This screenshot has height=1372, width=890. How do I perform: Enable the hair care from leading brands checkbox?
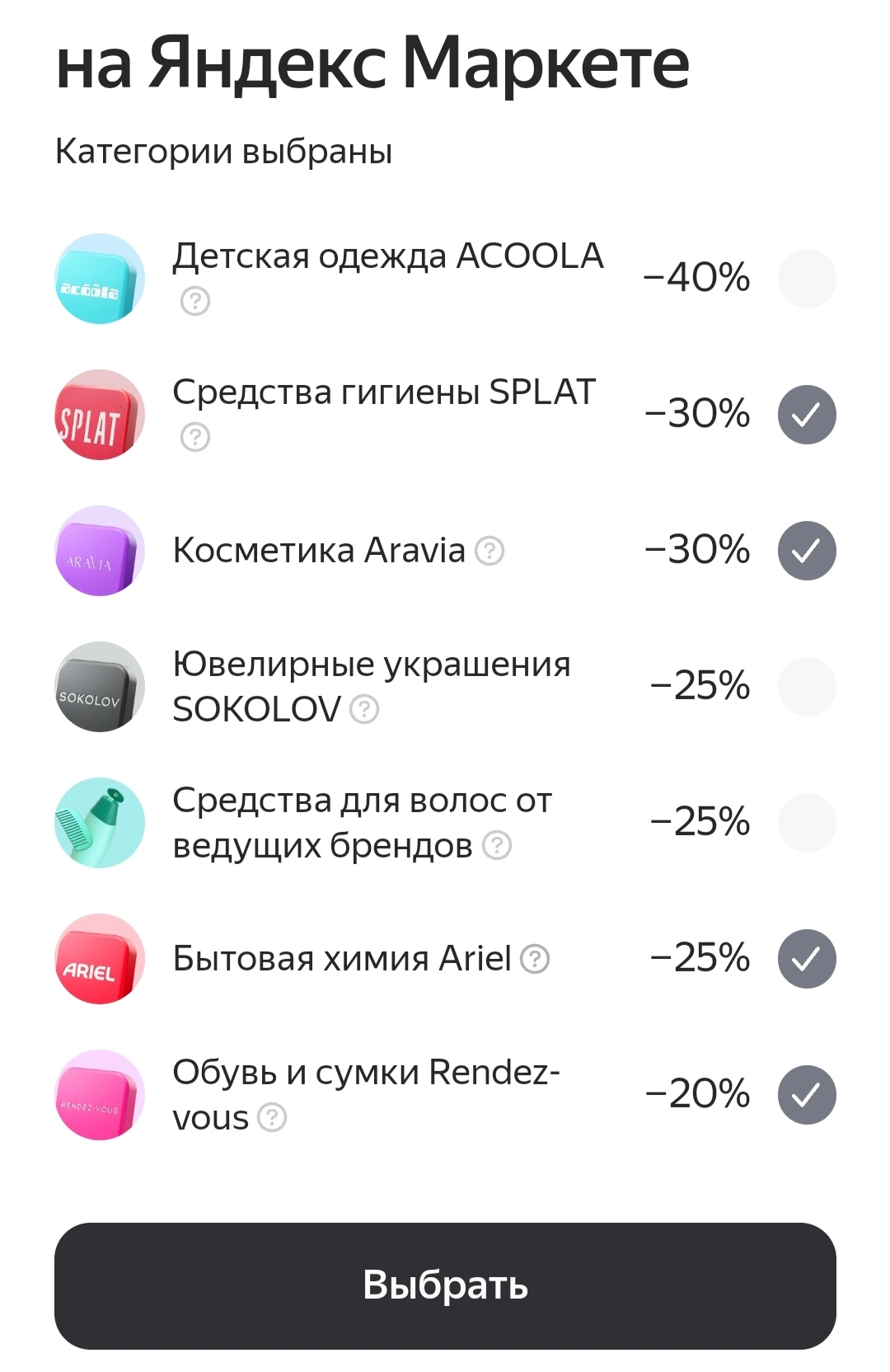coord(807,823)
